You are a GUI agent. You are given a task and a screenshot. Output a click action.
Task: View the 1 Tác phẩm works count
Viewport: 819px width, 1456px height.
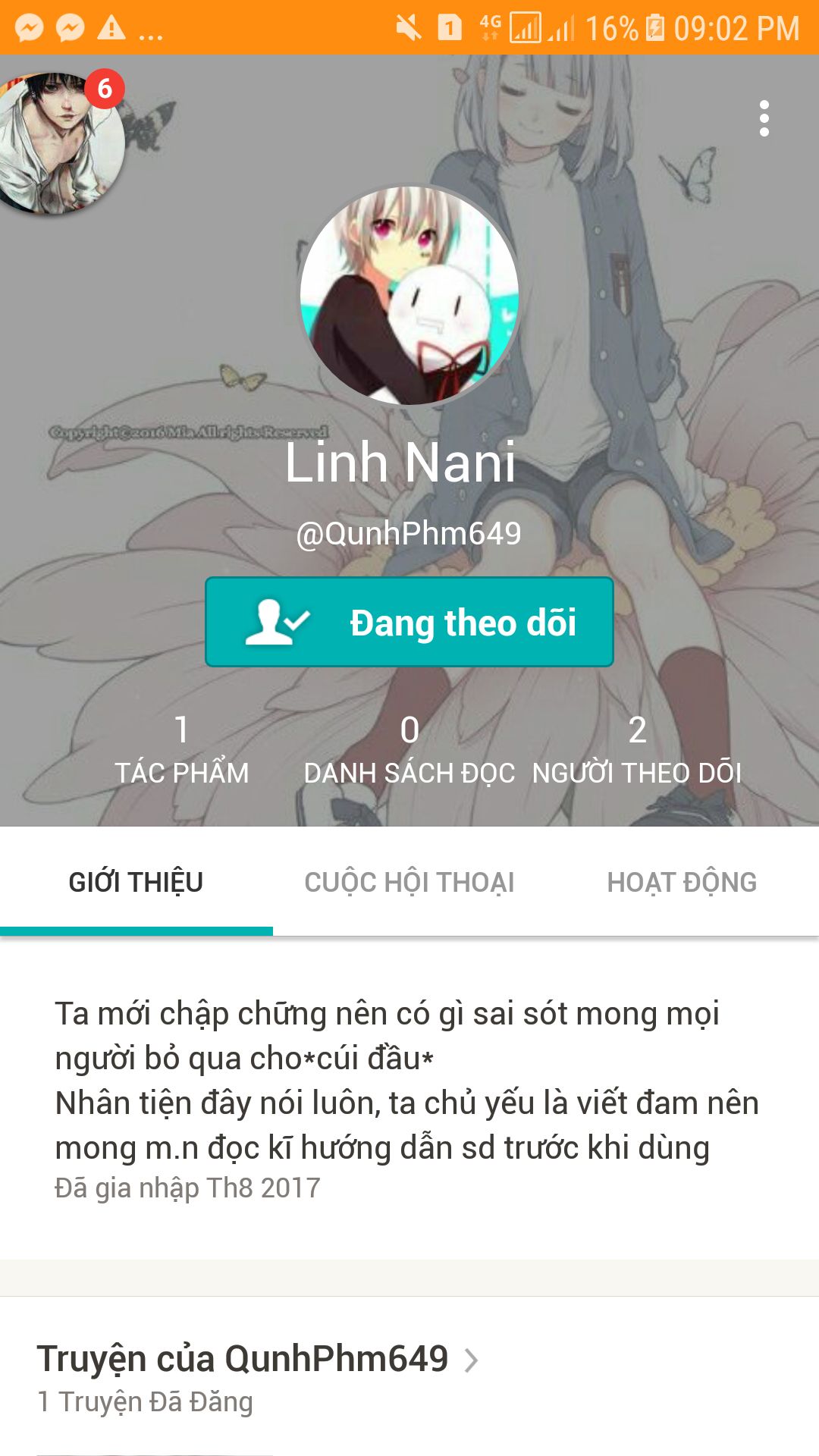(x=181, y=749)
